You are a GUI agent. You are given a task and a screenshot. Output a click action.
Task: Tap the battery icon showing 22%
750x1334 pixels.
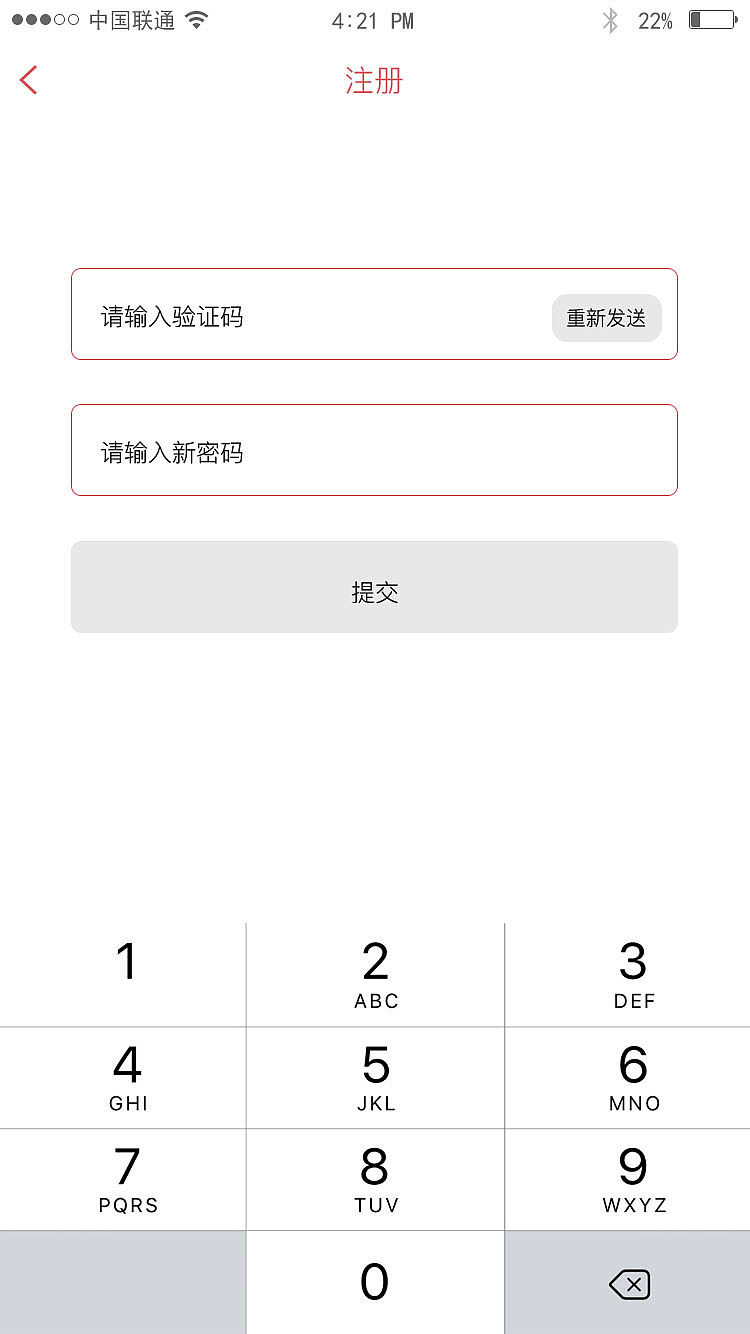tap(712, 21)
